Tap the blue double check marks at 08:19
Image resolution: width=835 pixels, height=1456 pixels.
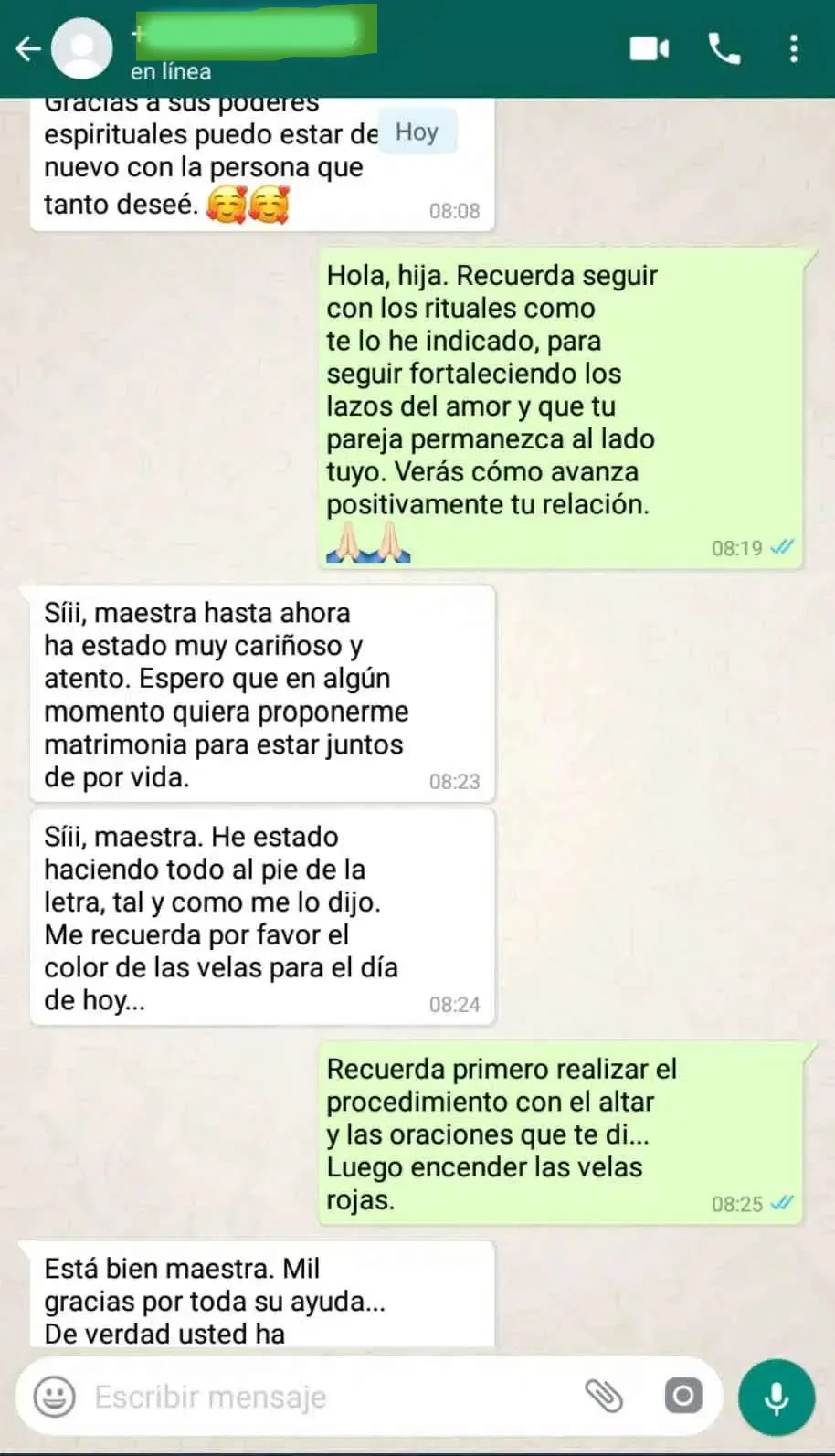tap(782, 548)
